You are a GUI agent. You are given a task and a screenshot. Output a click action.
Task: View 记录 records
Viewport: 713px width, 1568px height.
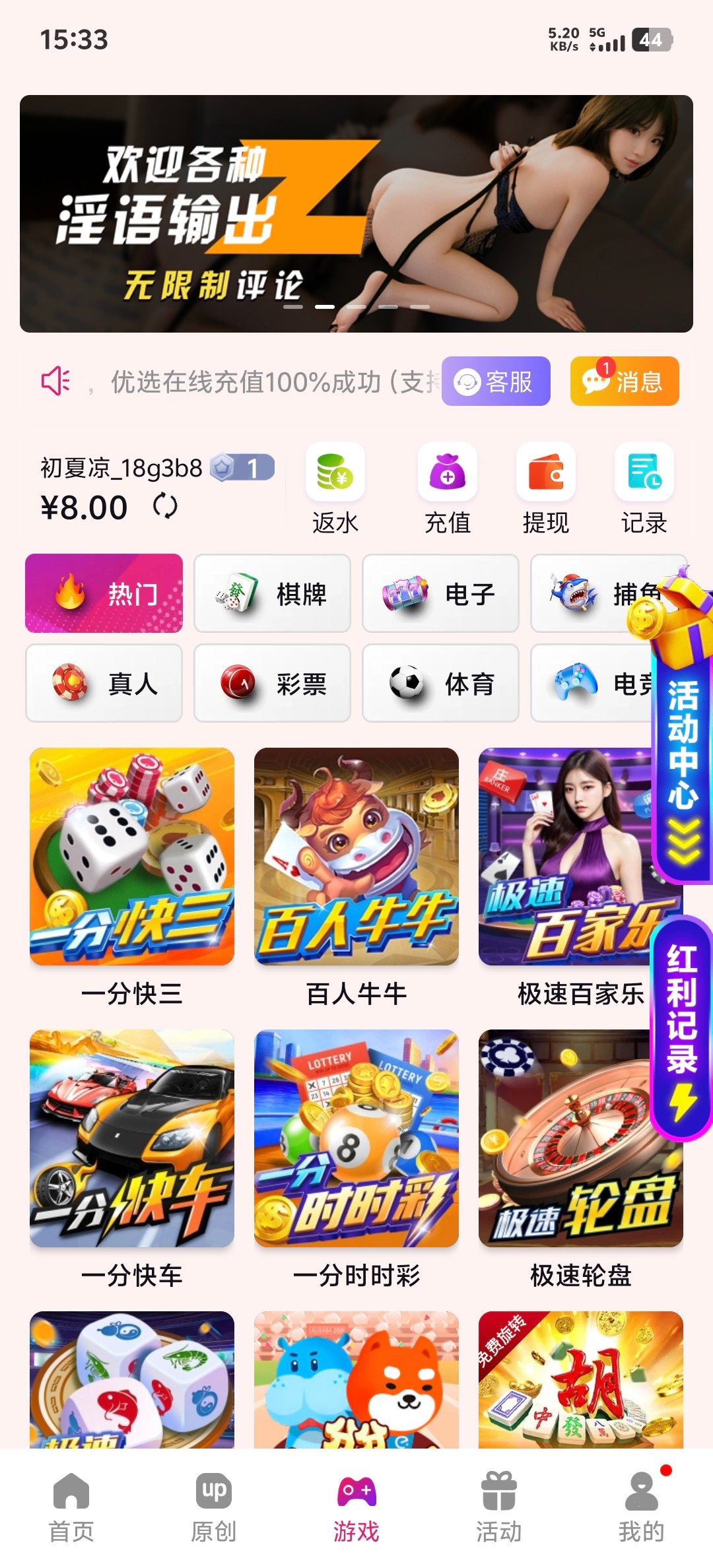pos(644,488)
